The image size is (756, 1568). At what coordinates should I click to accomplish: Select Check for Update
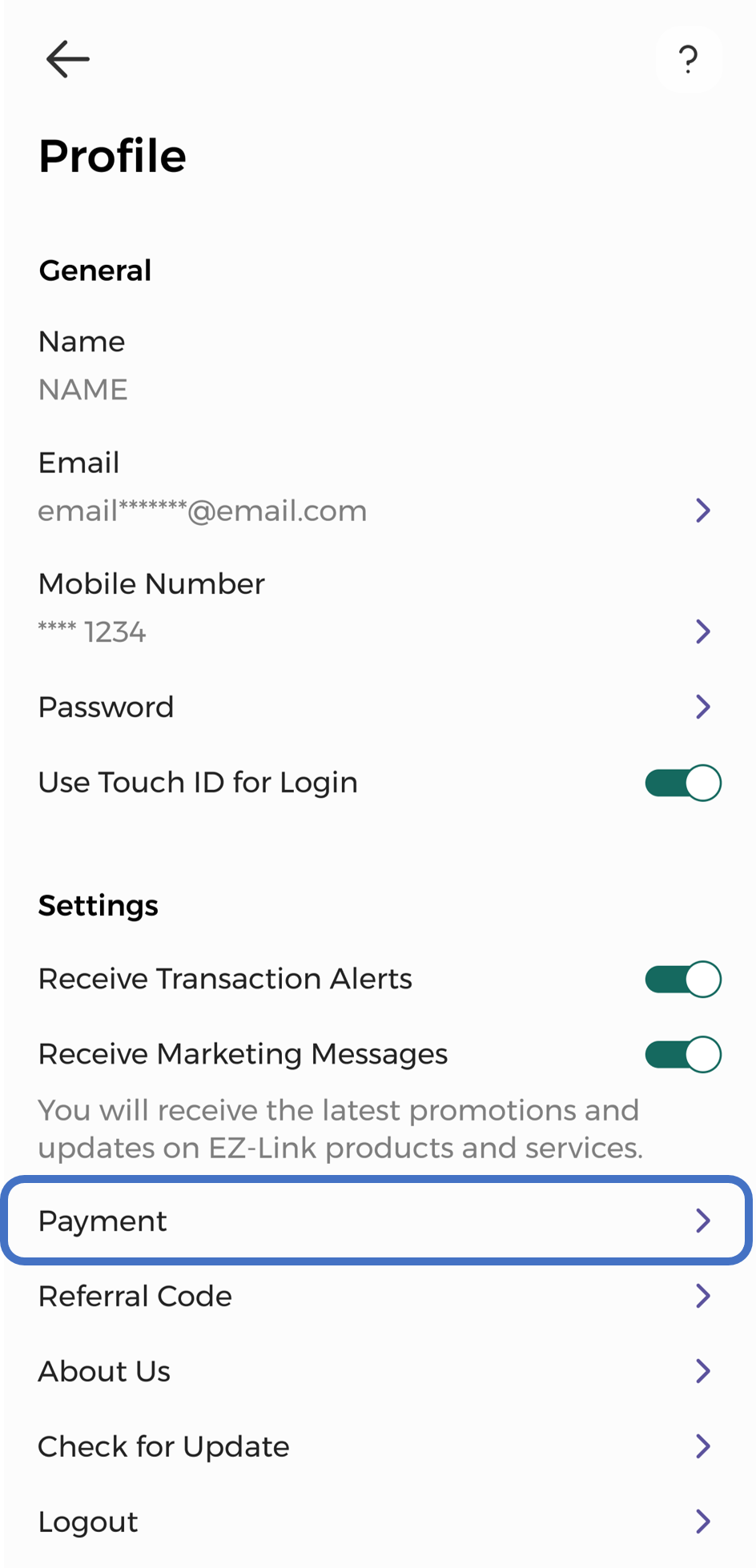pyautogui.click(x=376, y=1446)
